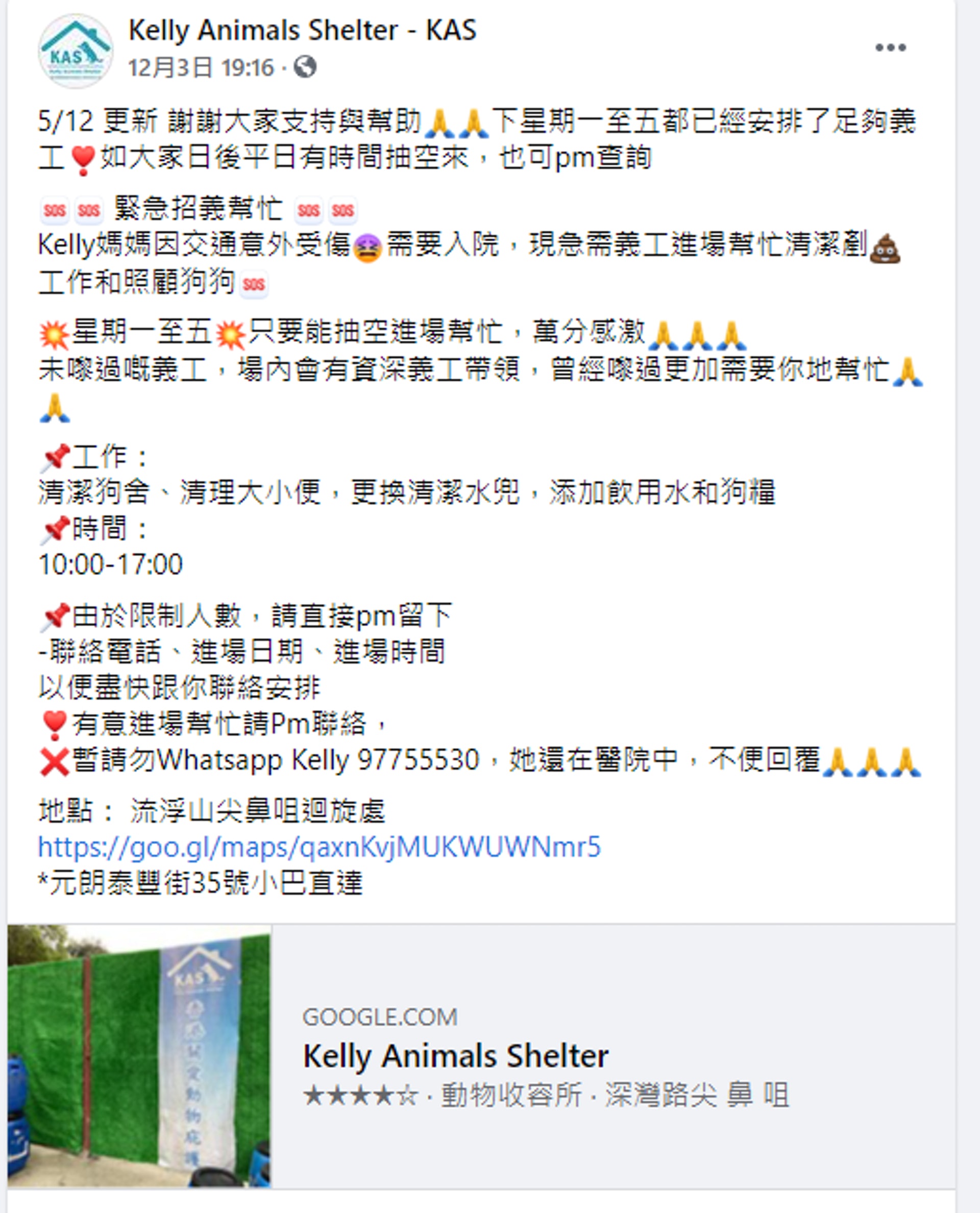The width and height of the screenshot is (980, 1213).
Task: Tap the KAS profile picture
Action: coord(75,52)
